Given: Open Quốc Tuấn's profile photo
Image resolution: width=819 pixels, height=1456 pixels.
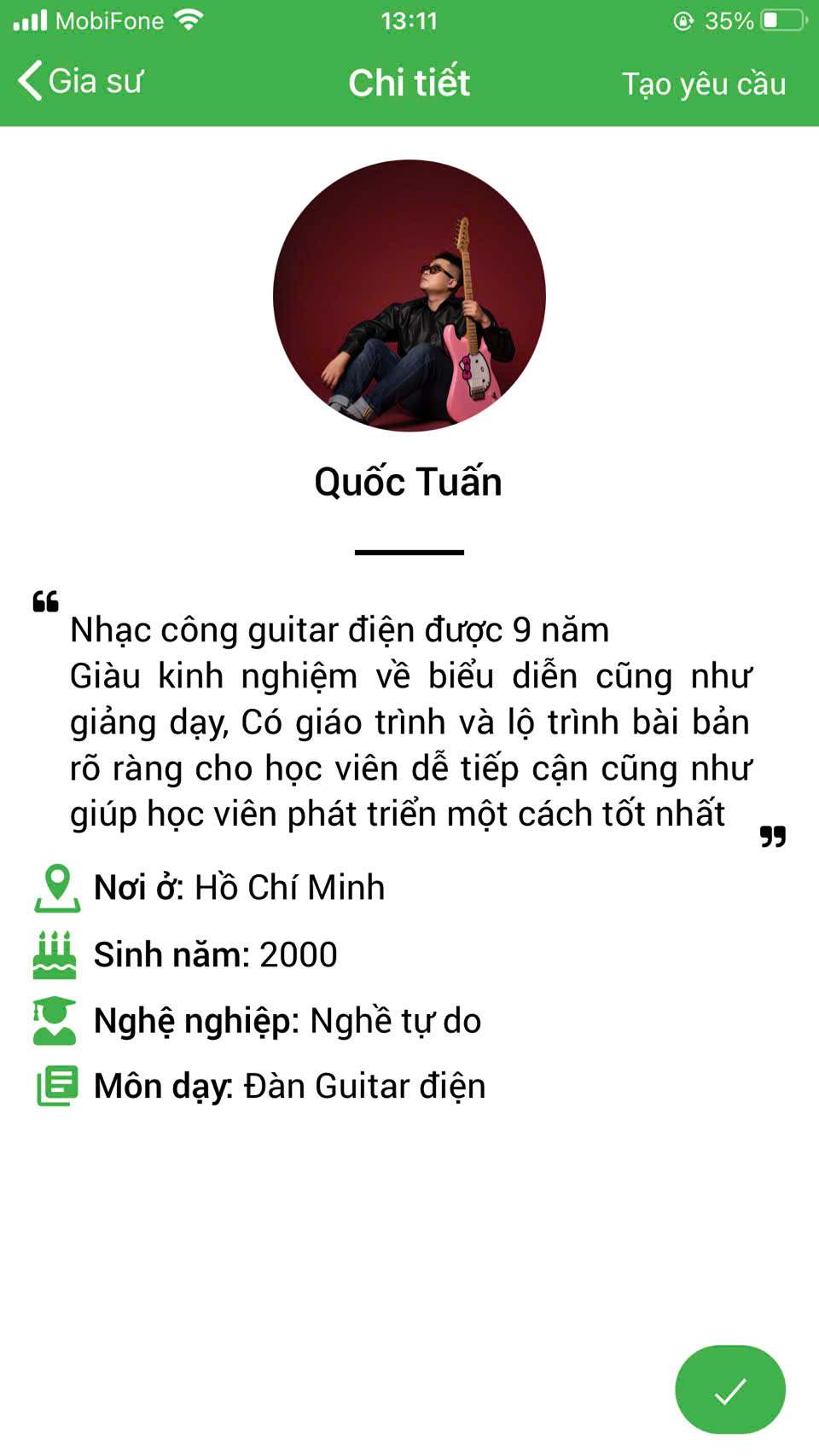Looking at the screenshot, I should (409, 295).
